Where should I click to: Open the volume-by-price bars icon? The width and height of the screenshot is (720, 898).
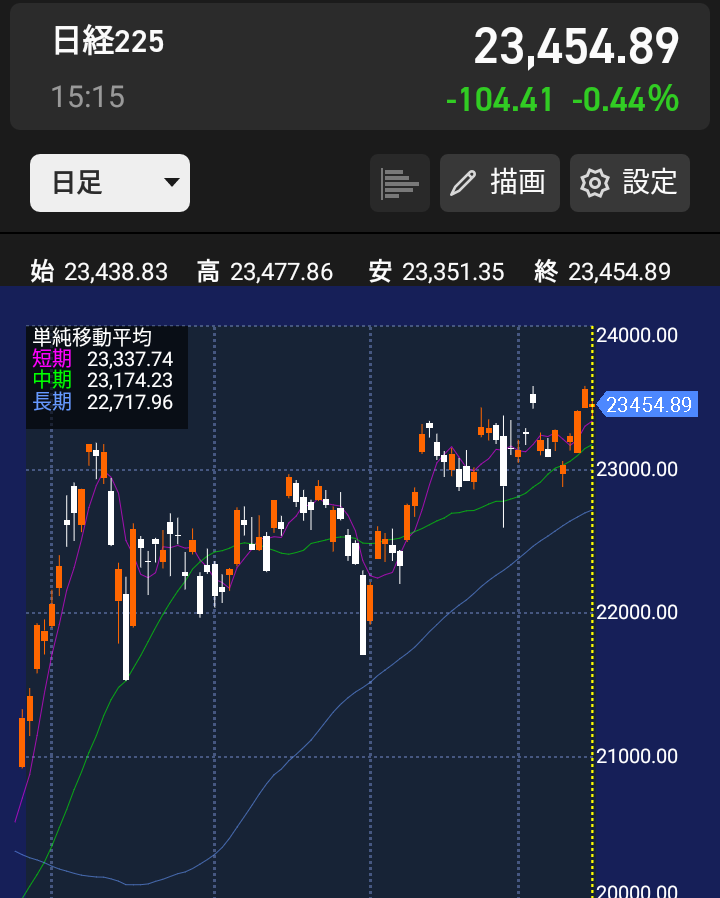pyautogui.click(x=400, y=183)
